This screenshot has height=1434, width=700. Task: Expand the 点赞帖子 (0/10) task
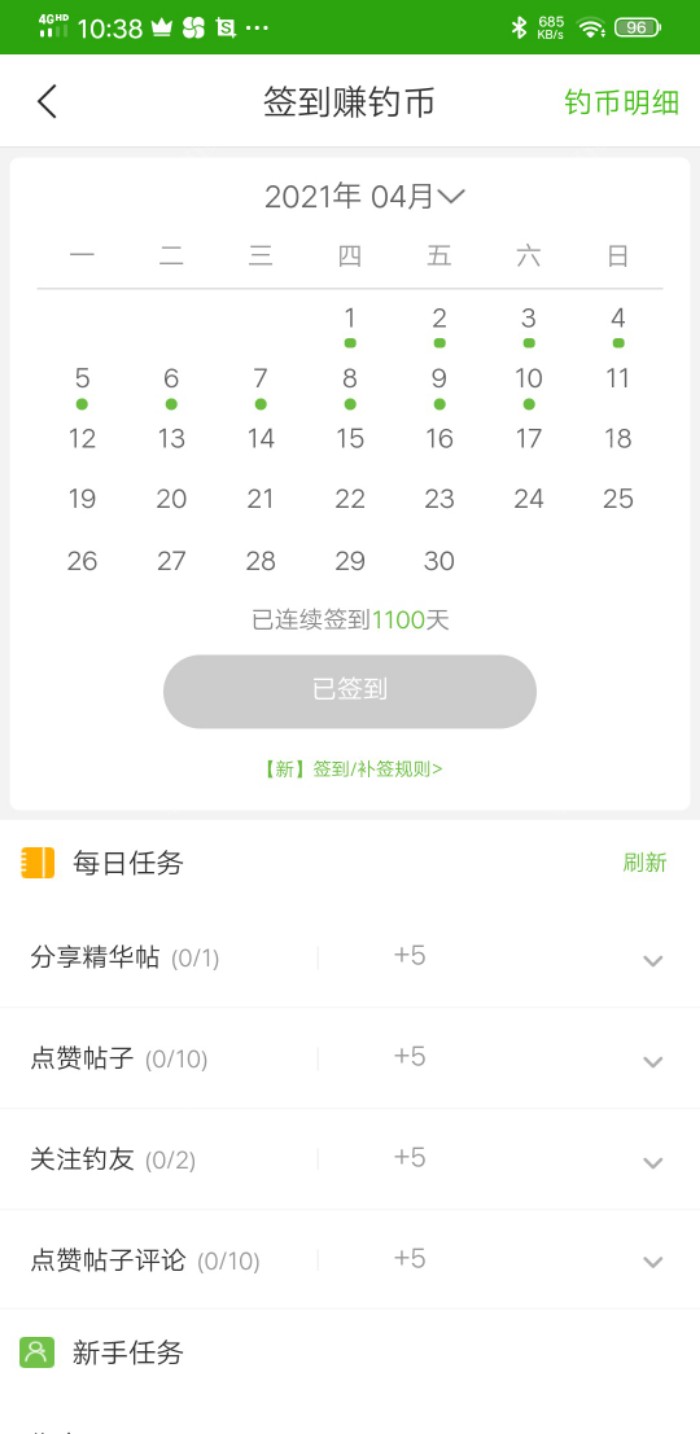click(652, 1061)
